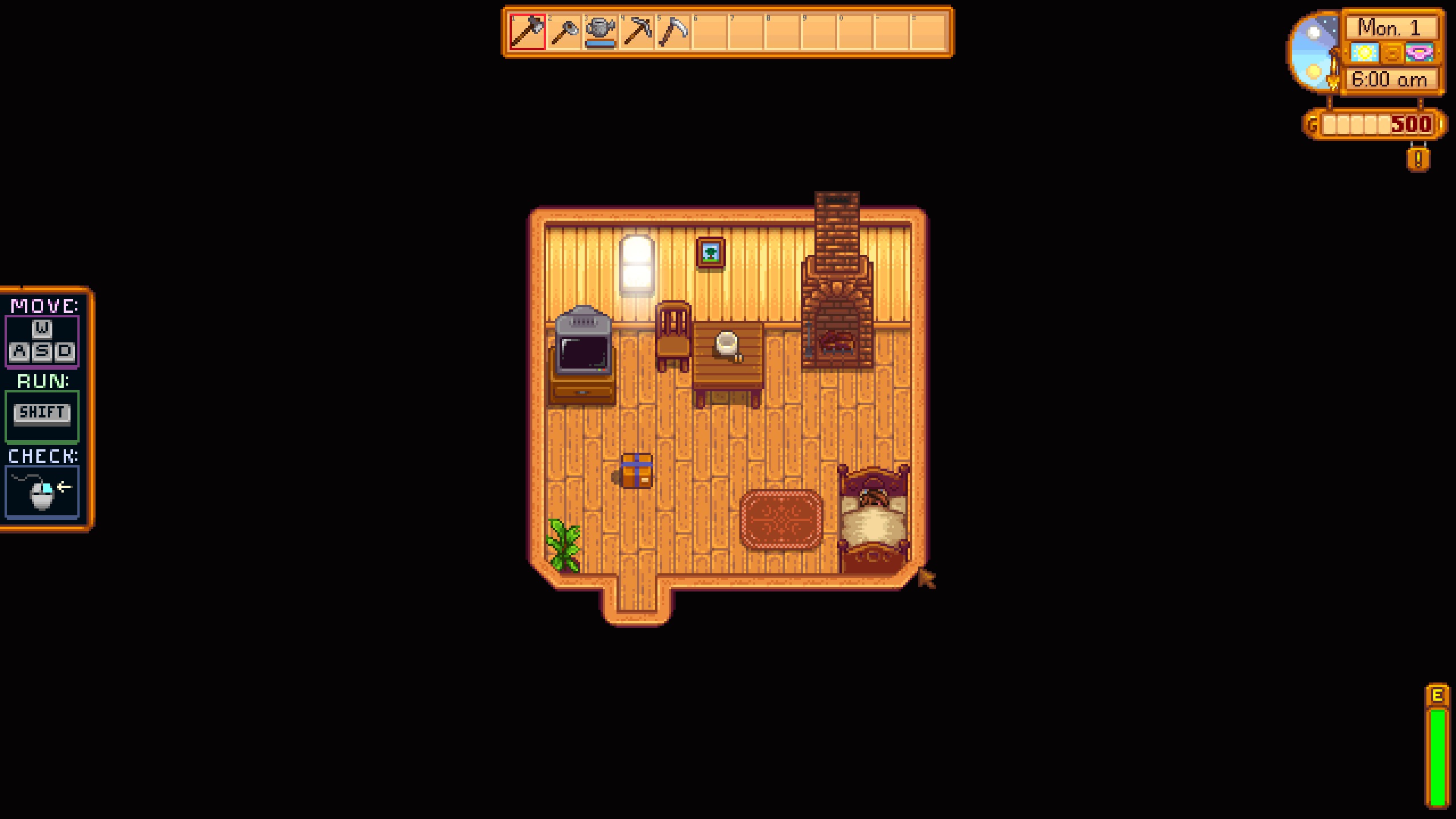Check the television set
The image size is (1456, 819).
pyautogui.click(x=584, y=348)
